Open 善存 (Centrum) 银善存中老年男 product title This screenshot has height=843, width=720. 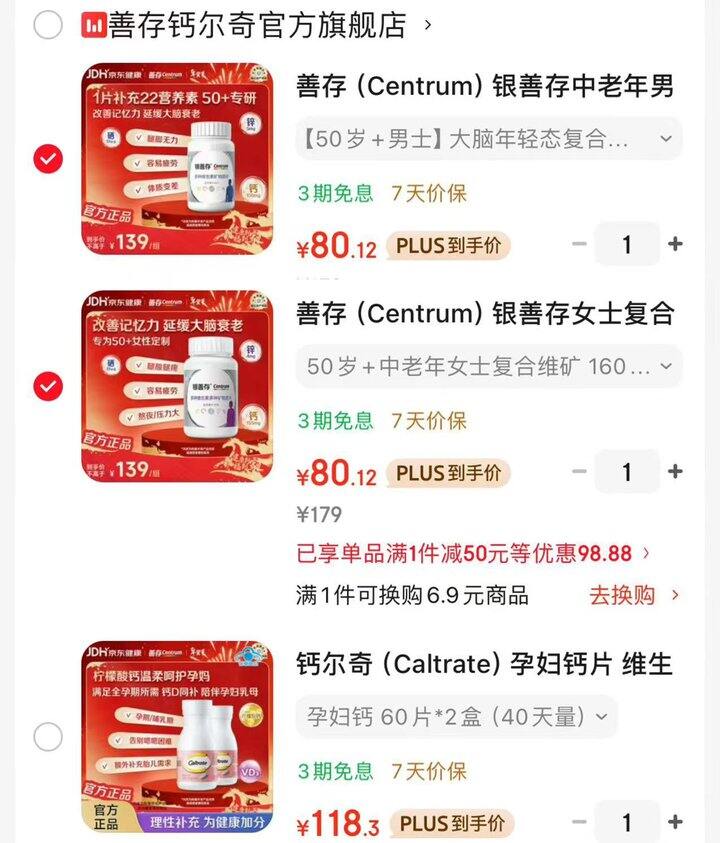[485, 87]
